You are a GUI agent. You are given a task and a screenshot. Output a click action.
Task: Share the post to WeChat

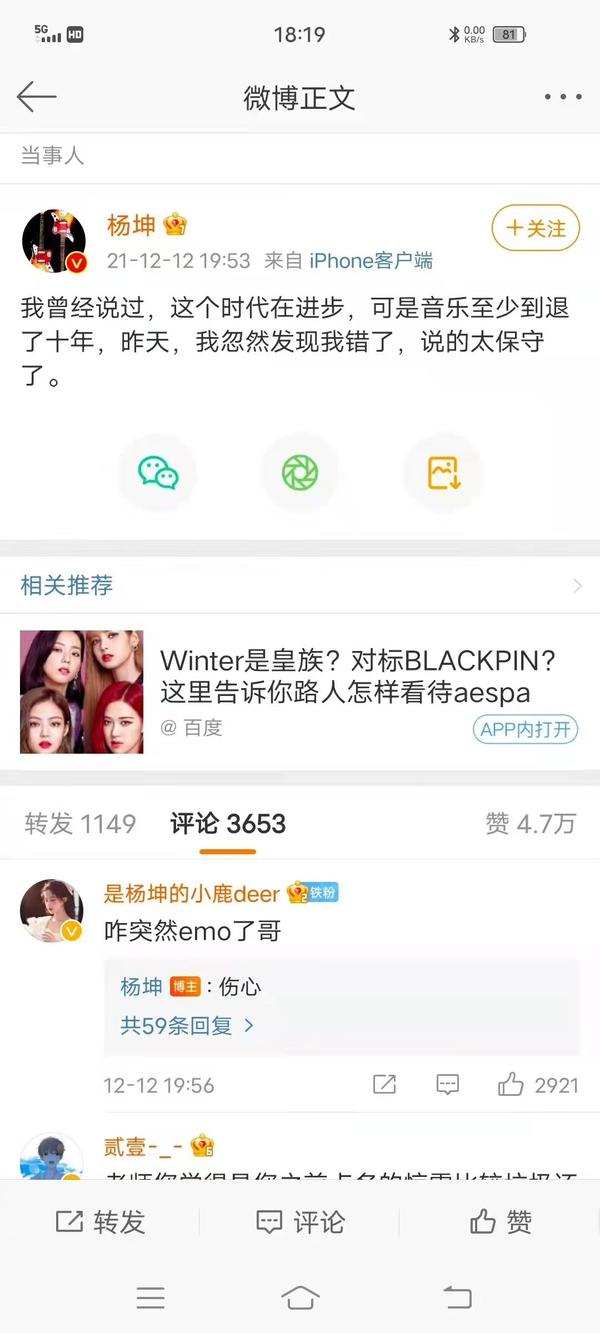[x=158, y=472]
